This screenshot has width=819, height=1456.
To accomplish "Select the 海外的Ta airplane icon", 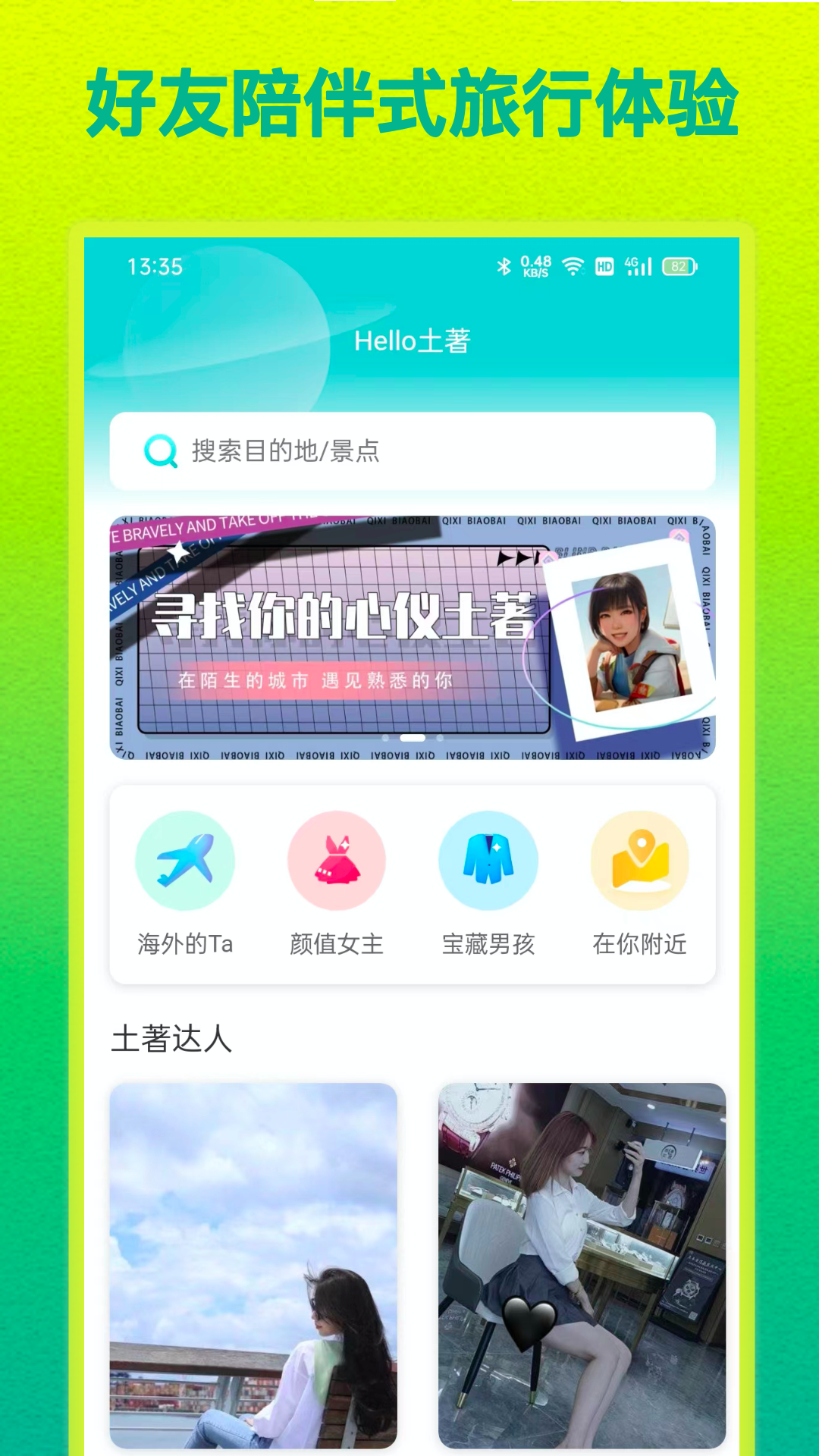I will (185, 861).
